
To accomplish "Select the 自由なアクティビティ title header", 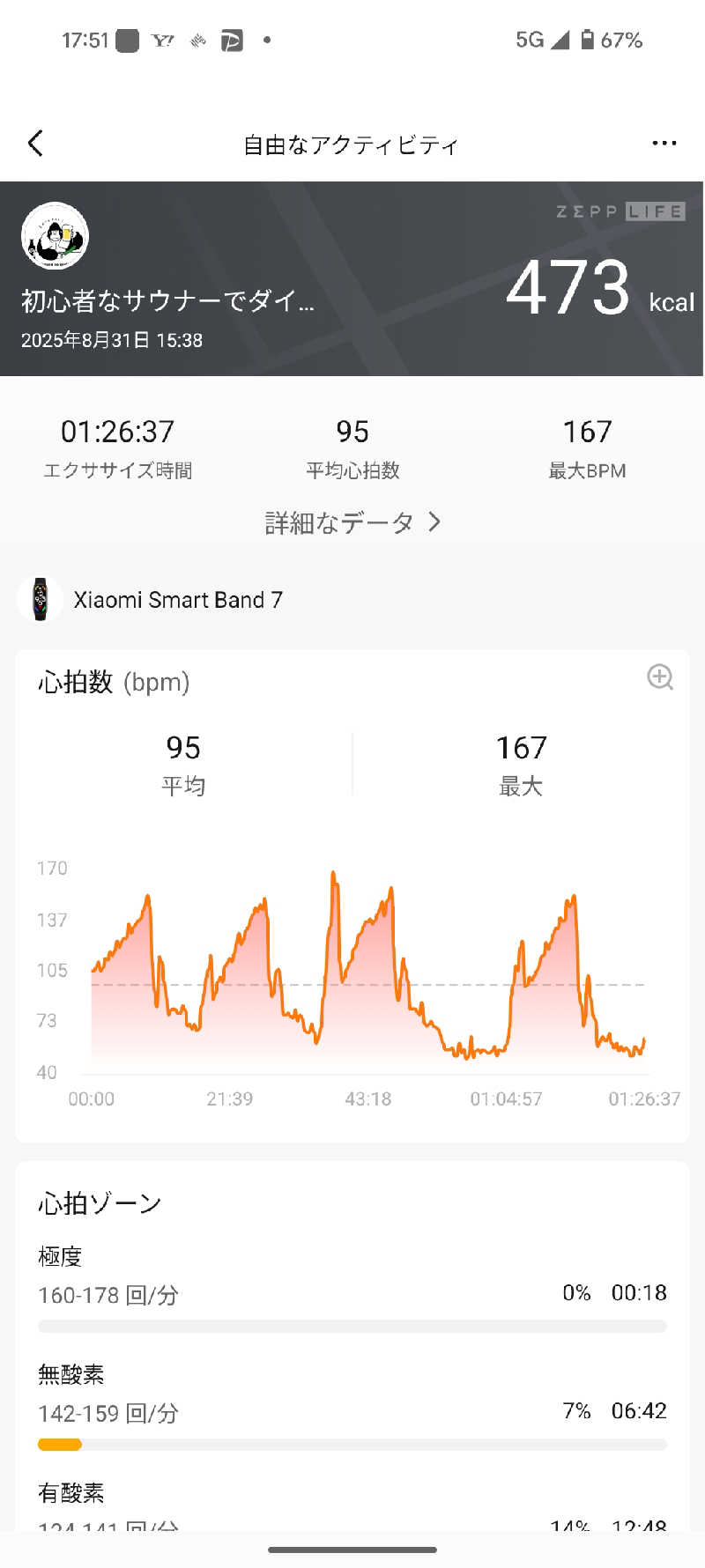I will (x=351, y=144).
